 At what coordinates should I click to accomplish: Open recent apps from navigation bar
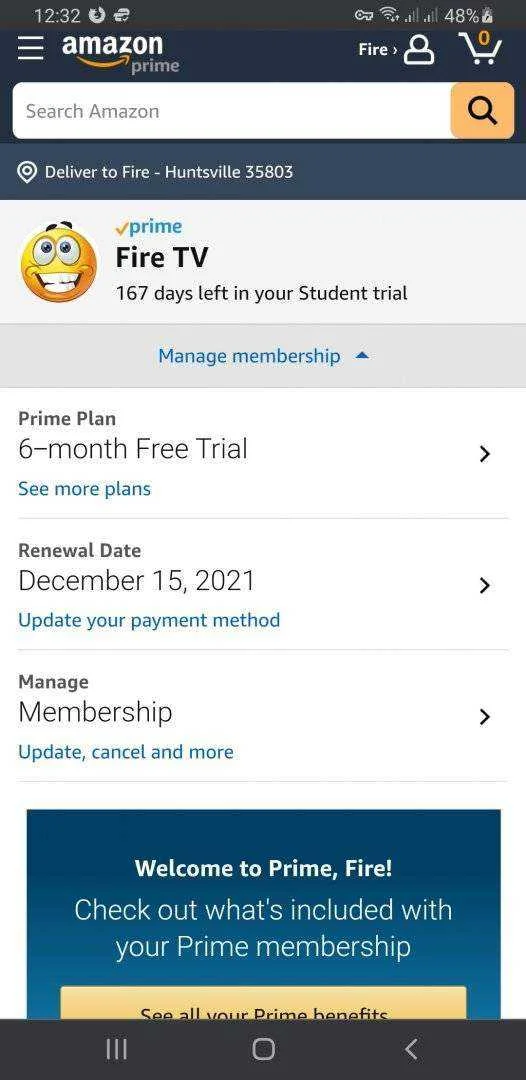116,1049
